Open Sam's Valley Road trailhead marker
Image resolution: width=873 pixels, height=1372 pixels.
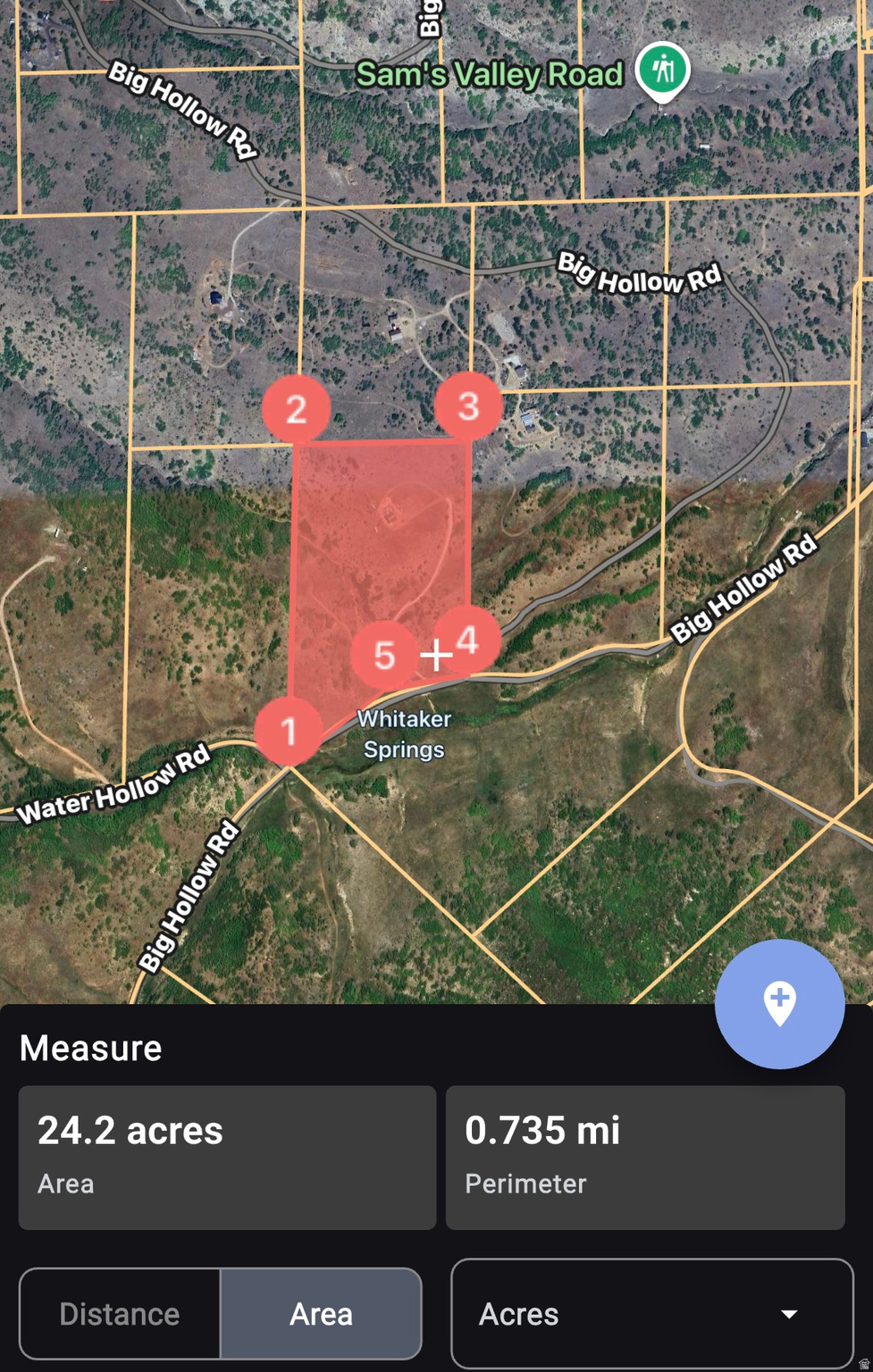(662, 70)
